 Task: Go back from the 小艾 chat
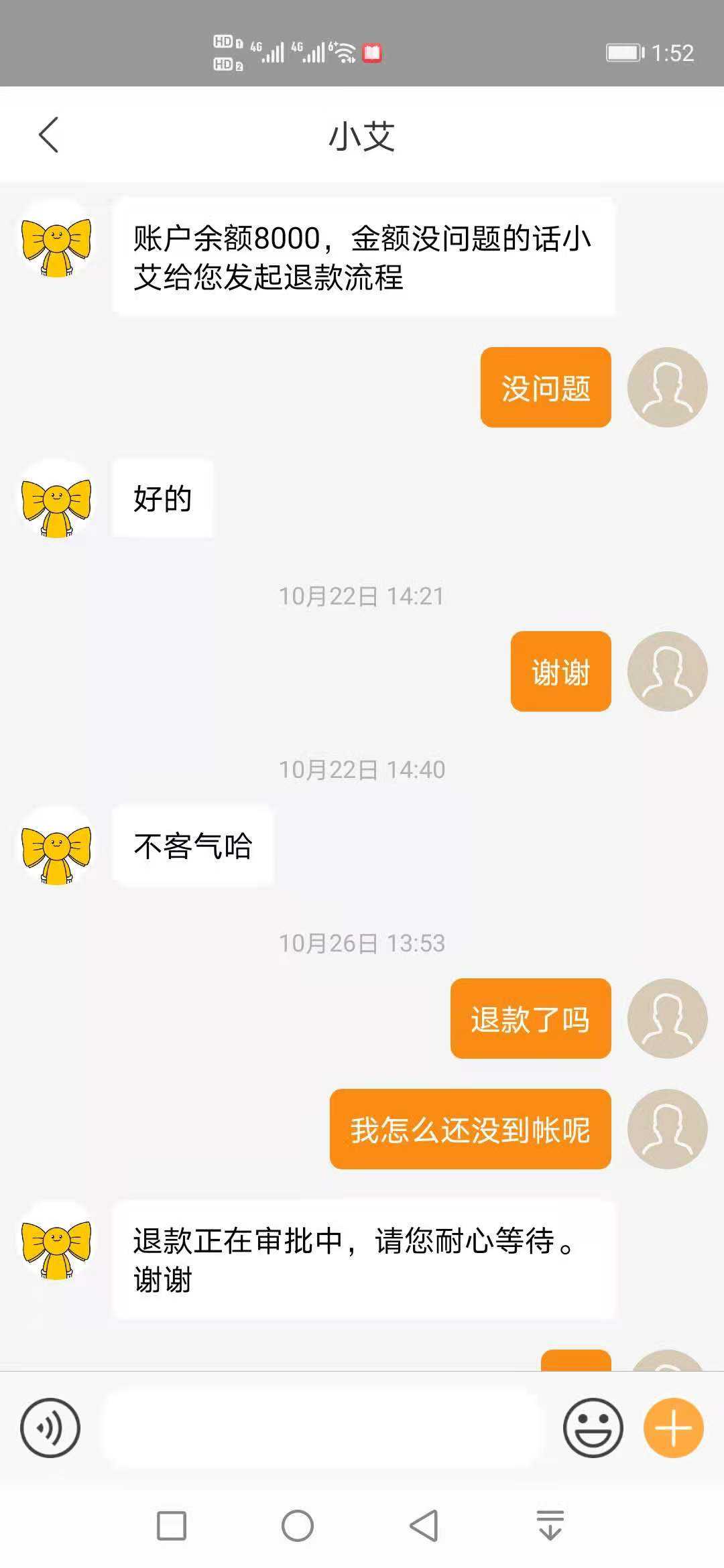tap(48, 135)
